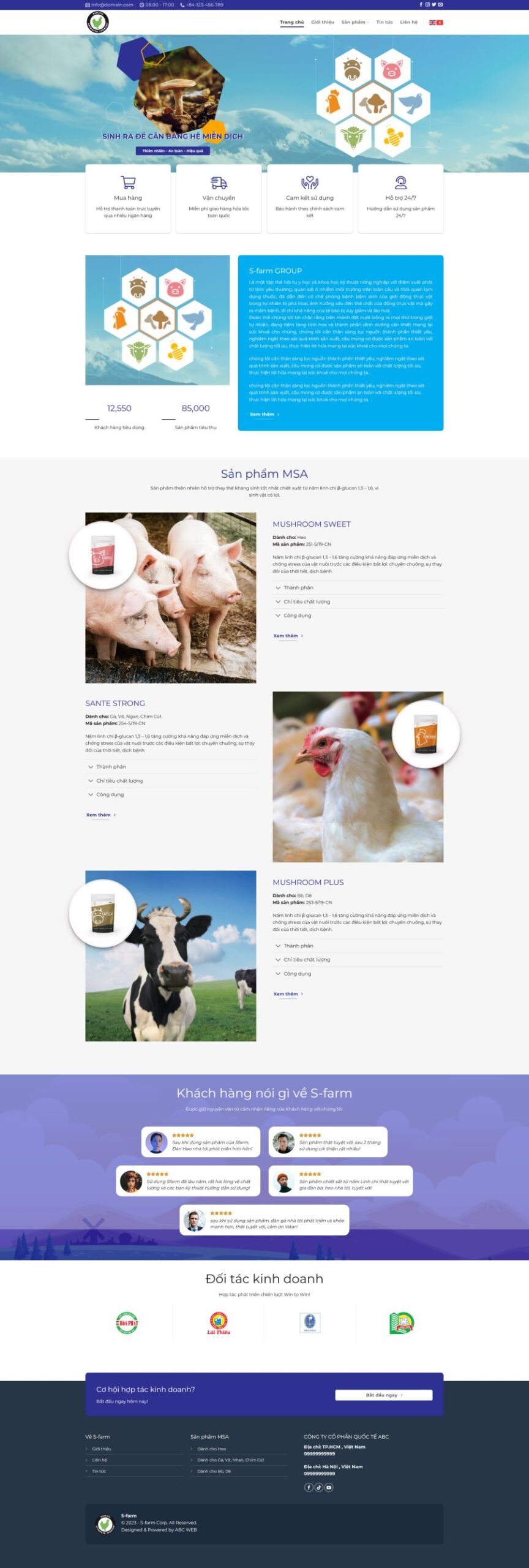
Task: Expand the Sản phẩm dropdown in header
Action: [355, 22]
